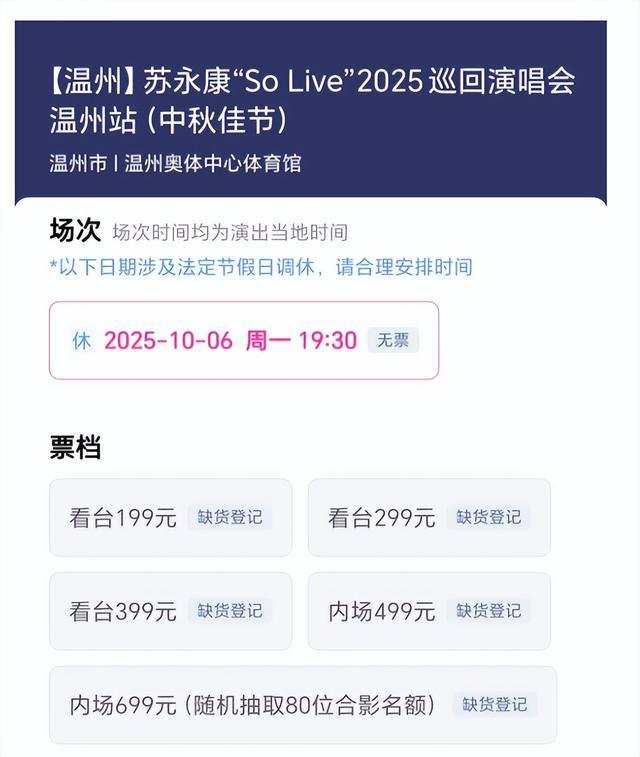The width and height of the screenshot is (640, 757).
Task: Select 内场699元 tier with photo lottery
Action: tap(302, 705)
